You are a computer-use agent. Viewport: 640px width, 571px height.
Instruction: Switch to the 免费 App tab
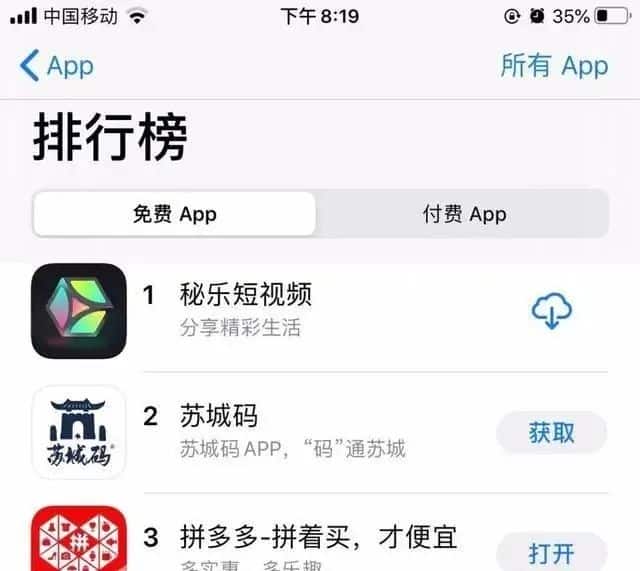[x=175, y=214]
